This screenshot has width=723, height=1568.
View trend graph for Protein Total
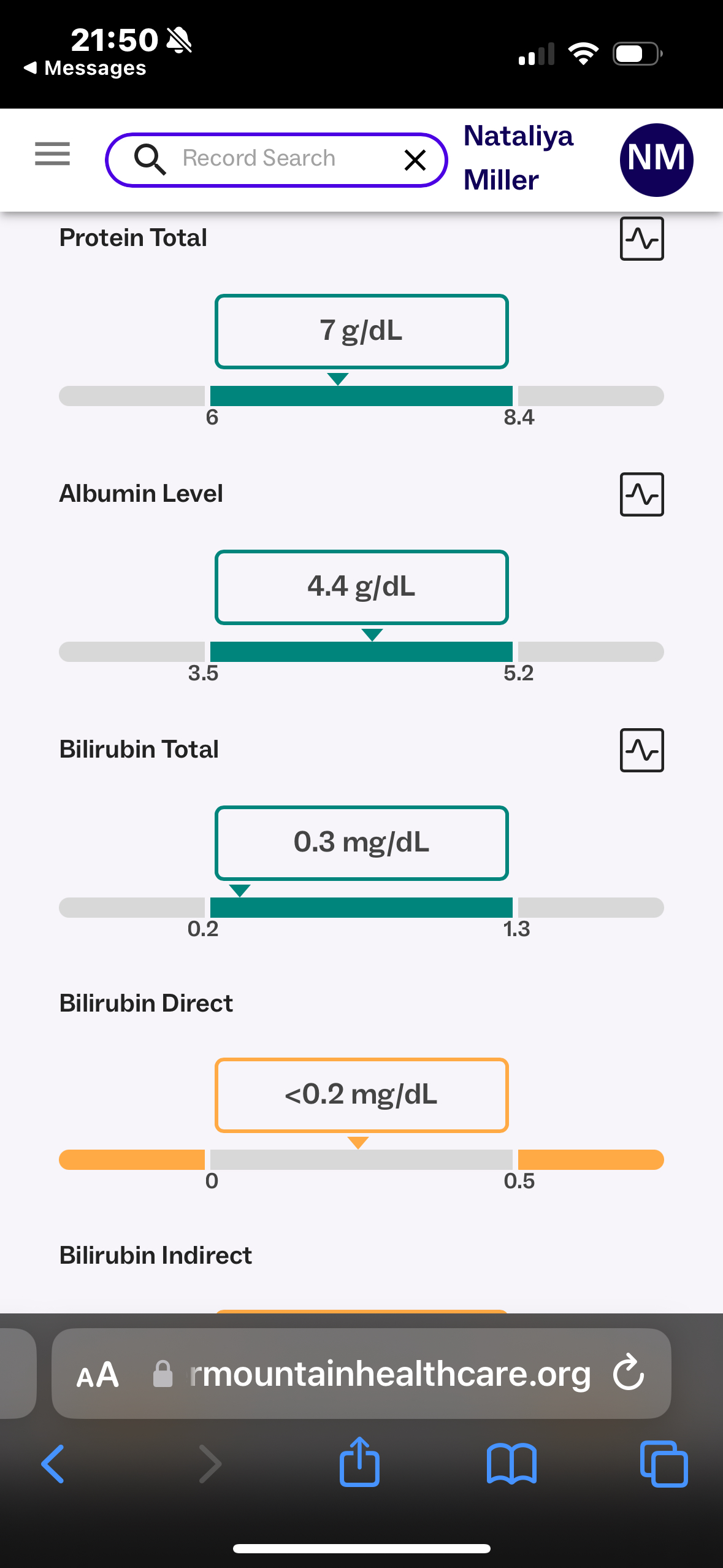coord(641,239)
